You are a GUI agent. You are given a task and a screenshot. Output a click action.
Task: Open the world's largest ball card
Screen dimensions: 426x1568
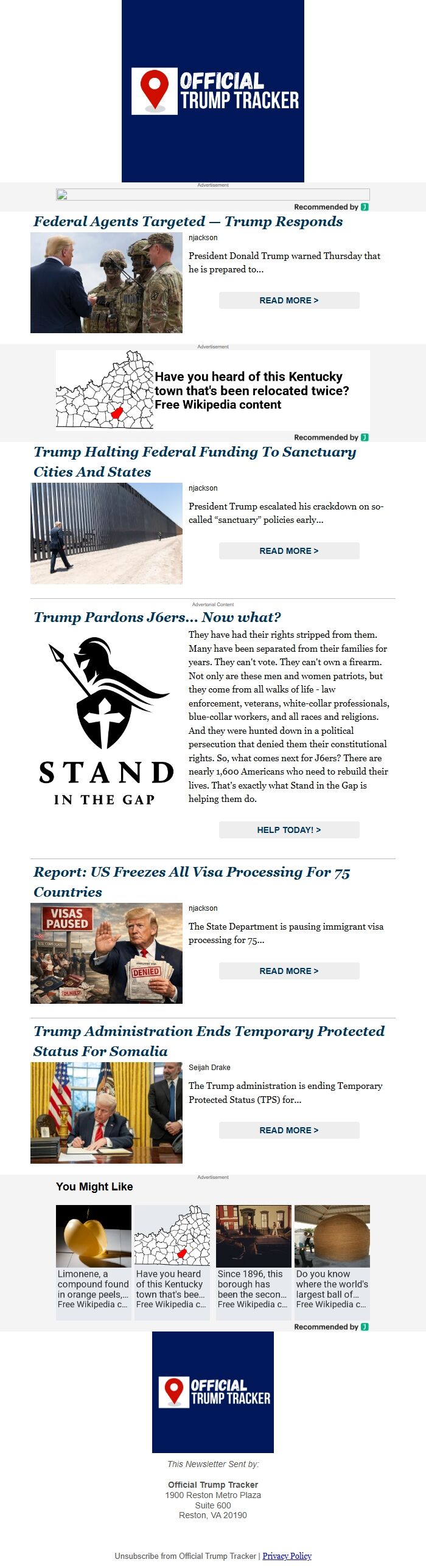pos(332,1260)
